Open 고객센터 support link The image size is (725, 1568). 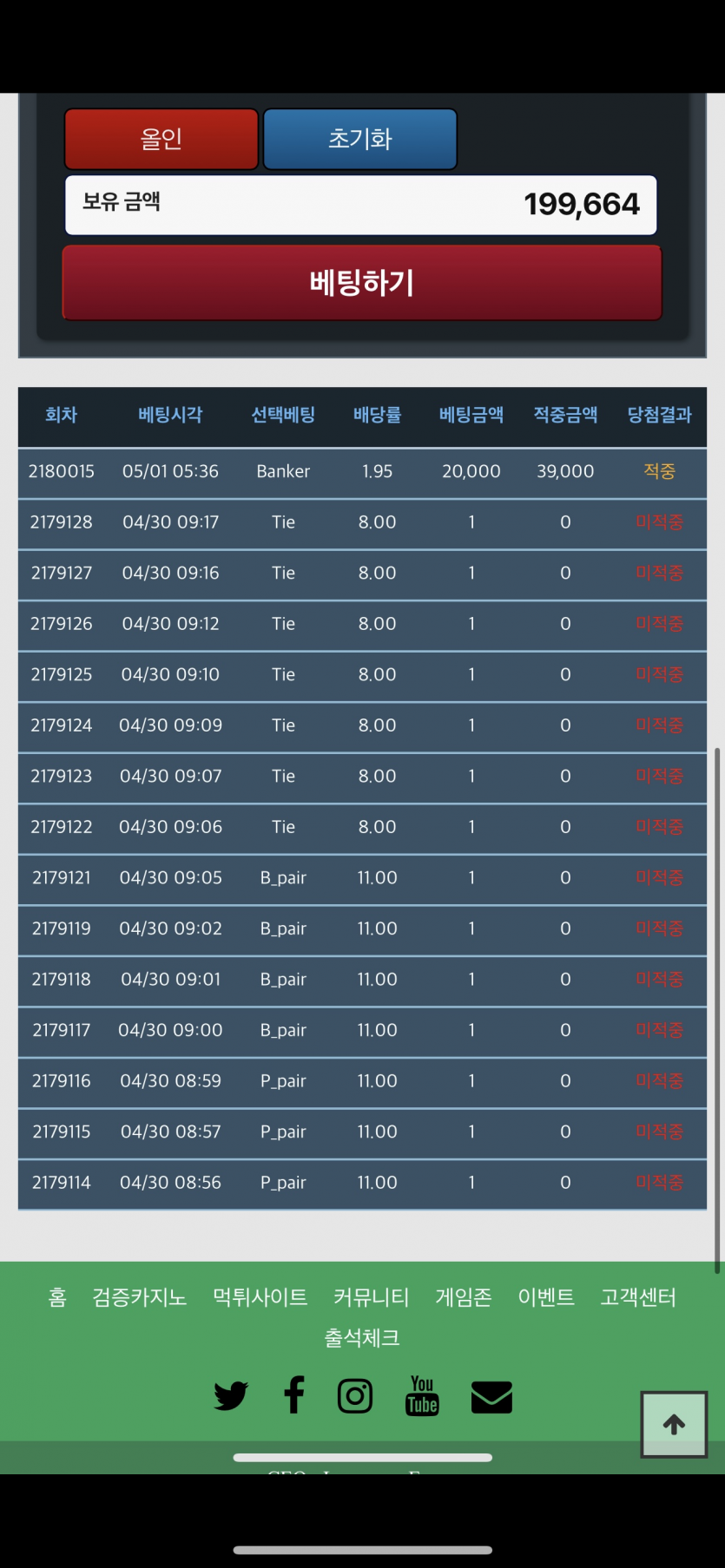638,1297
